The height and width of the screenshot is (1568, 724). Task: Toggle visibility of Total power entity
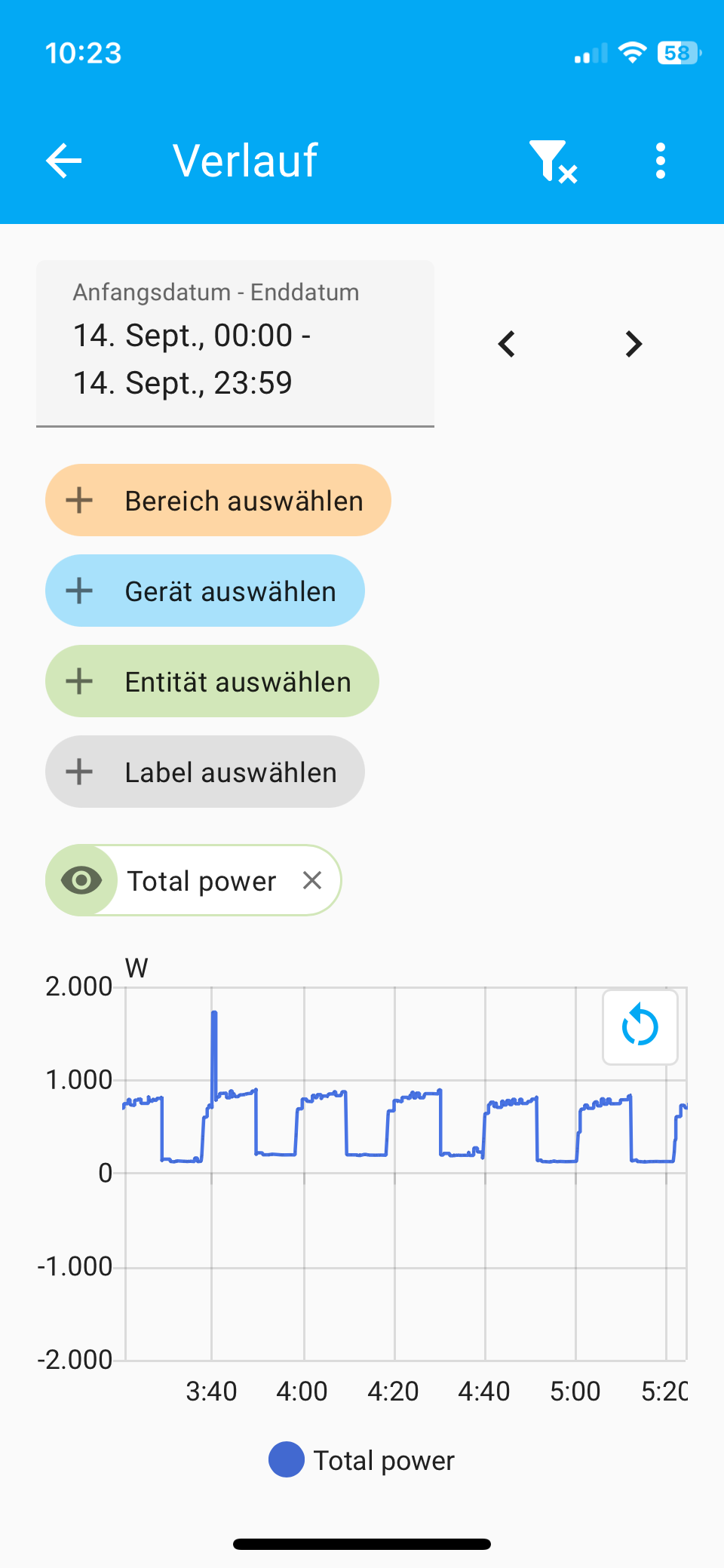pyautogui.click(x=81, y=880)
